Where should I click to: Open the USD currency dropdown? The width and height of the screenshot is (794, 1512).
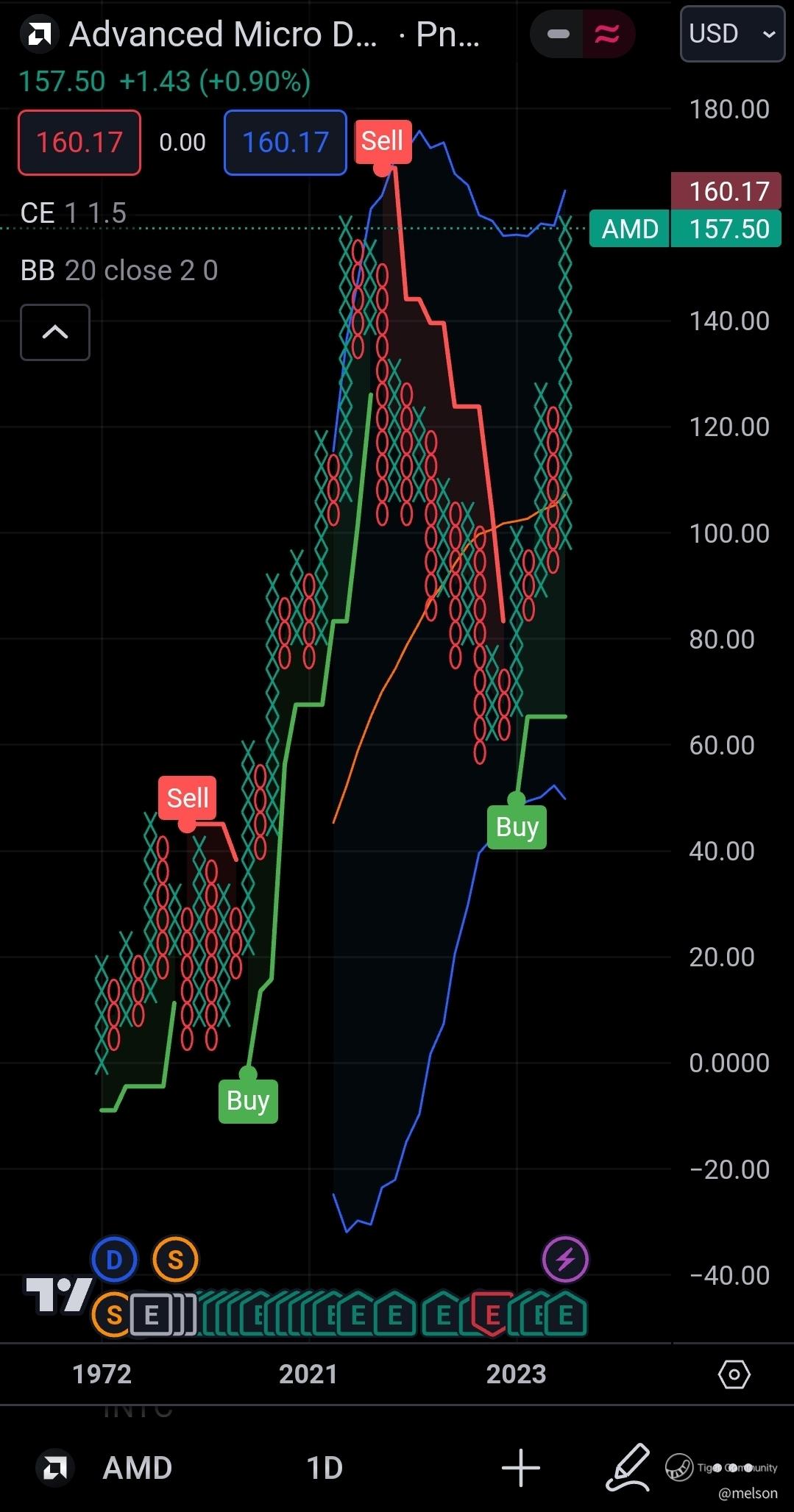[731, 34]
